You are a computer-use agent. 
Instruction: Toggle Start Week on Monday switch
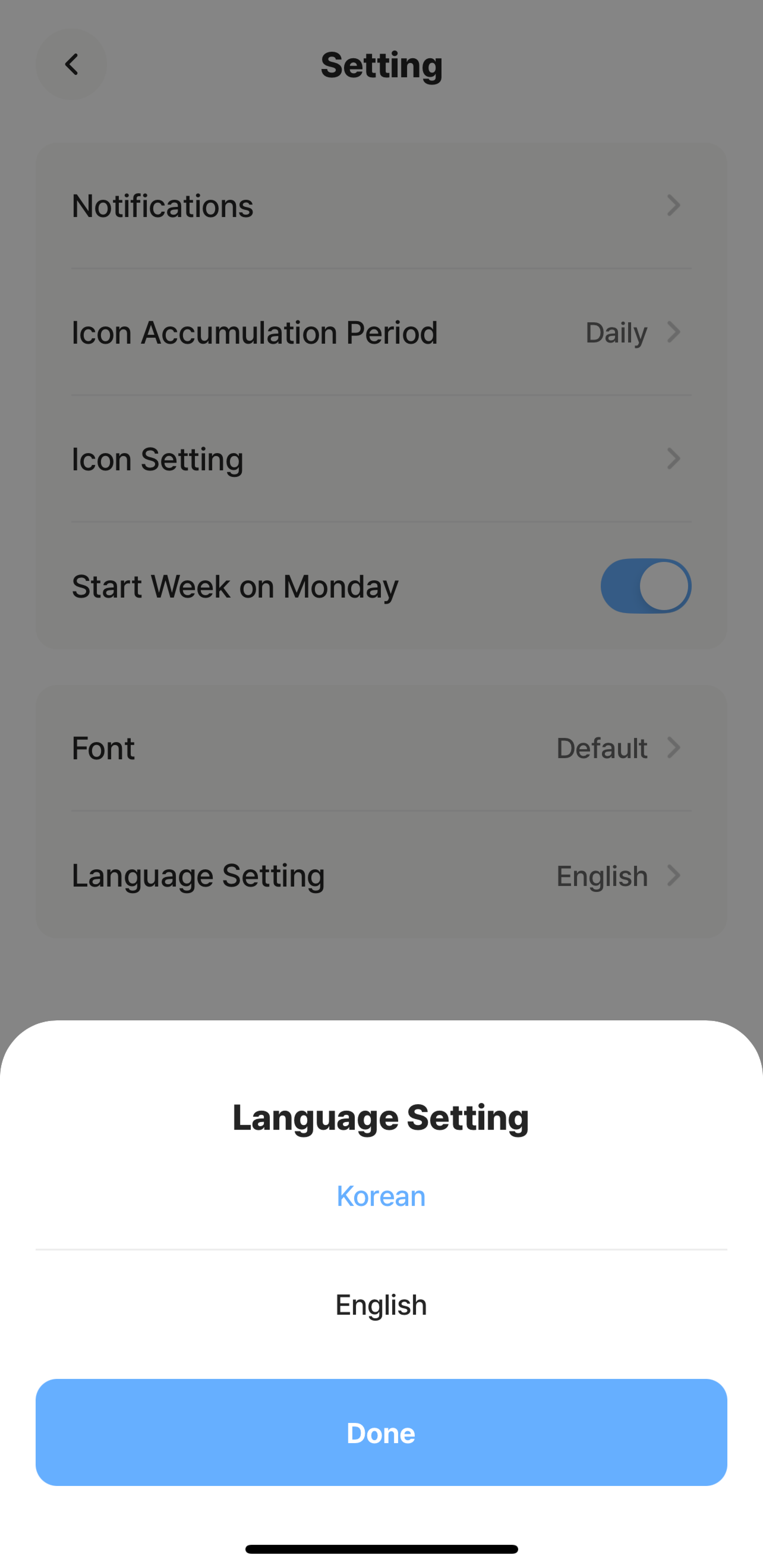click(x=646, y=586)
